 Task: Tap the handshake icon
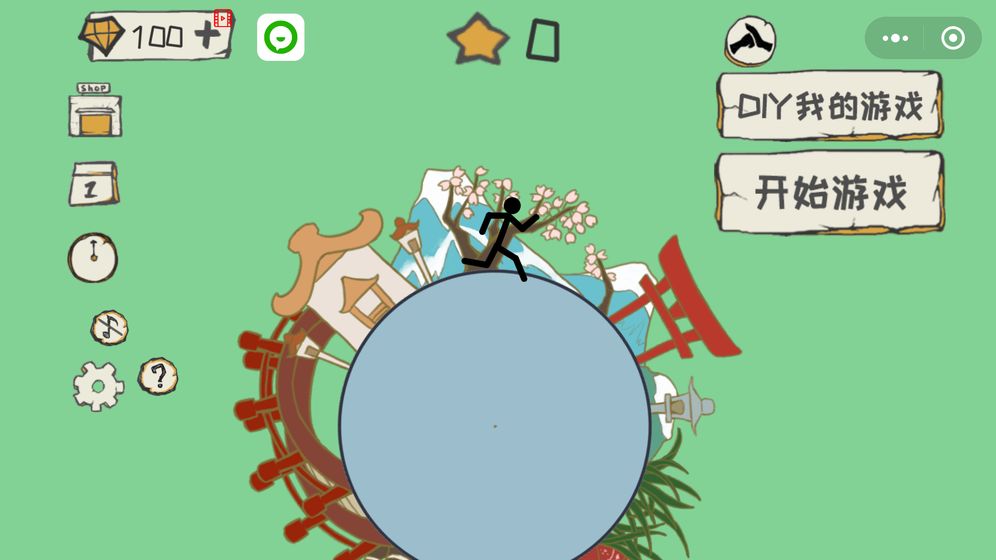[750, 41]
